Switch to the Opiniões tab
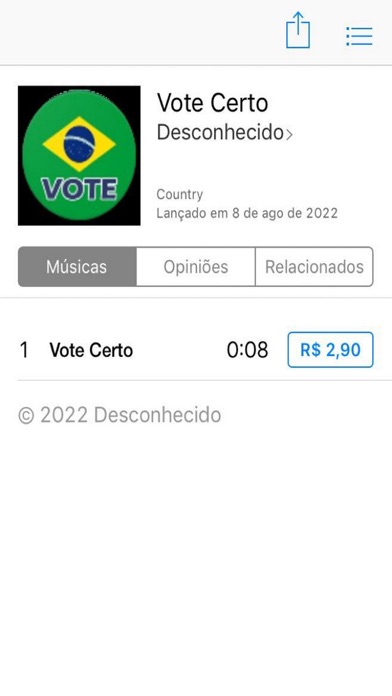 [196, 267]
